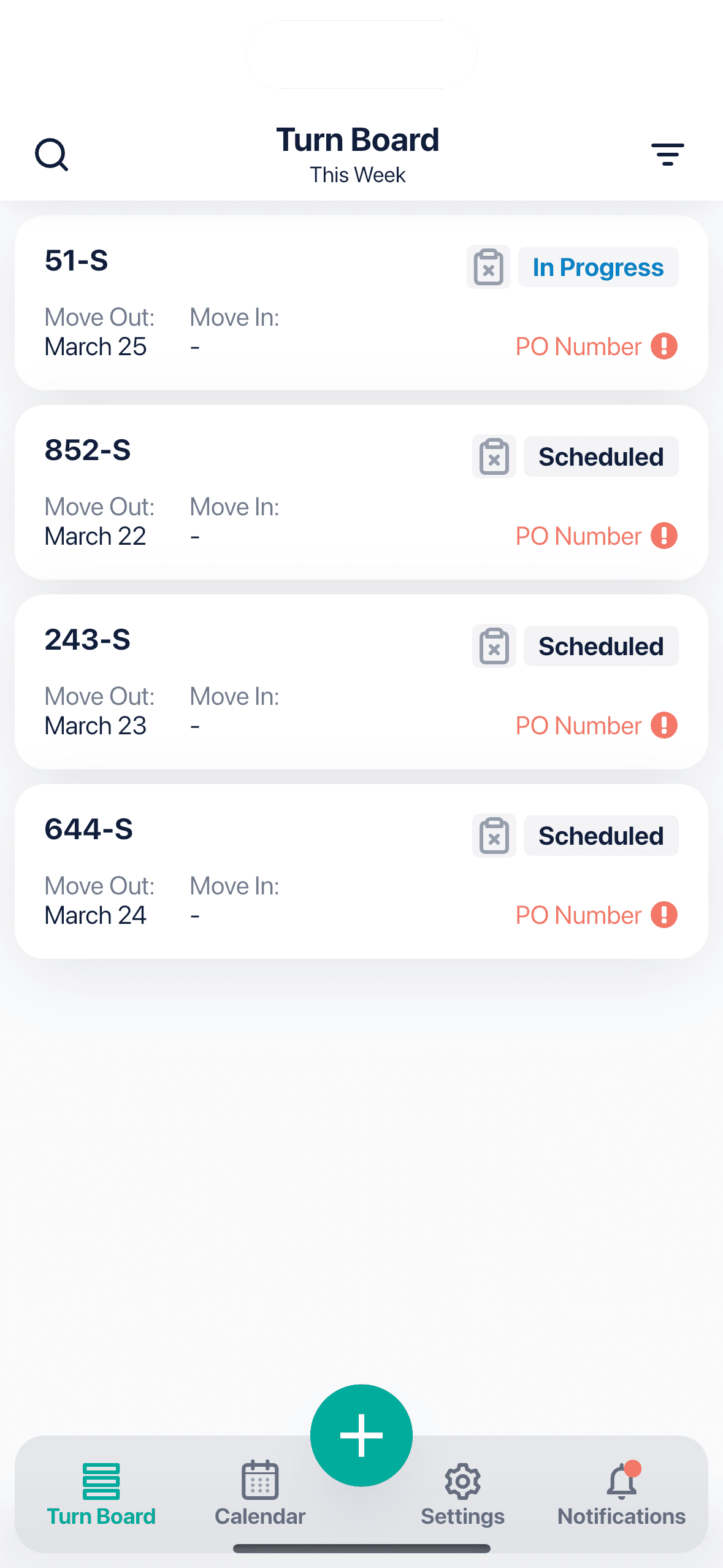This screenshot has height=1568, width=723.
Task: Tap the This Week subtitle under Turn Board
Action: click(x=358, y=175)
